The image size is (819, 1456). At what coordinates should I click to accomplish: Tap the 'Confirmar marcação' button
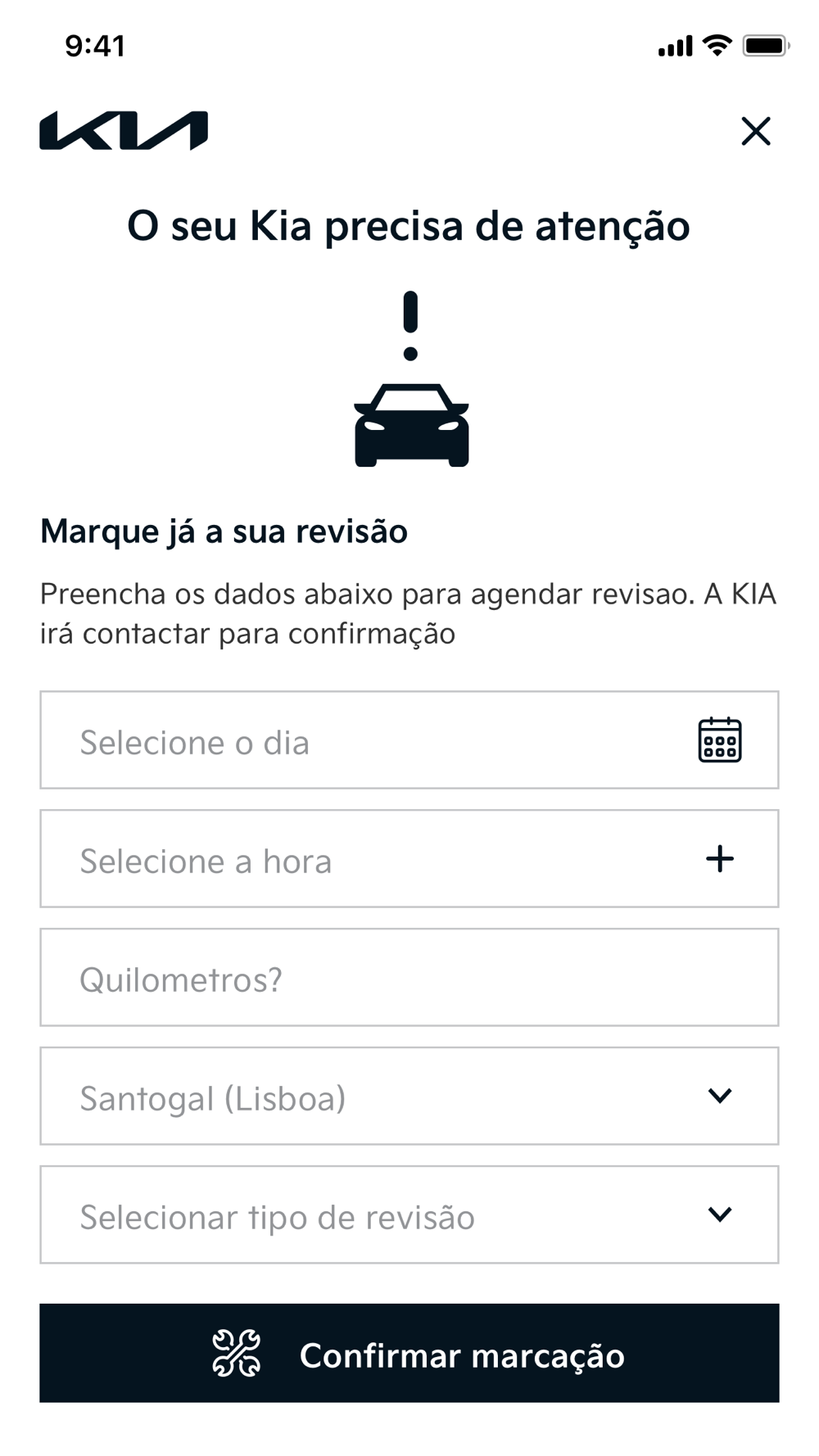(409, 1354)
